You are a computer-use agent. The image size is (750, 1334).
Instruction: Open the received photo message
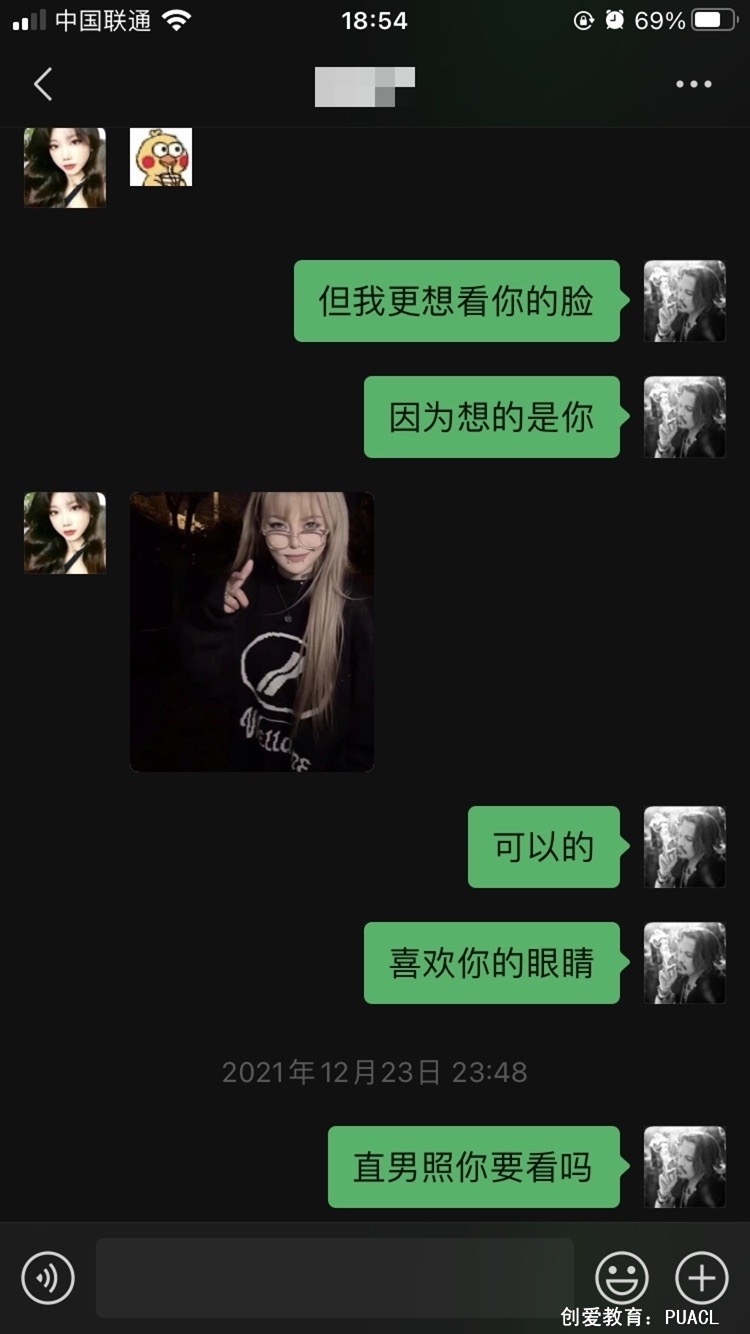(252, 631)
